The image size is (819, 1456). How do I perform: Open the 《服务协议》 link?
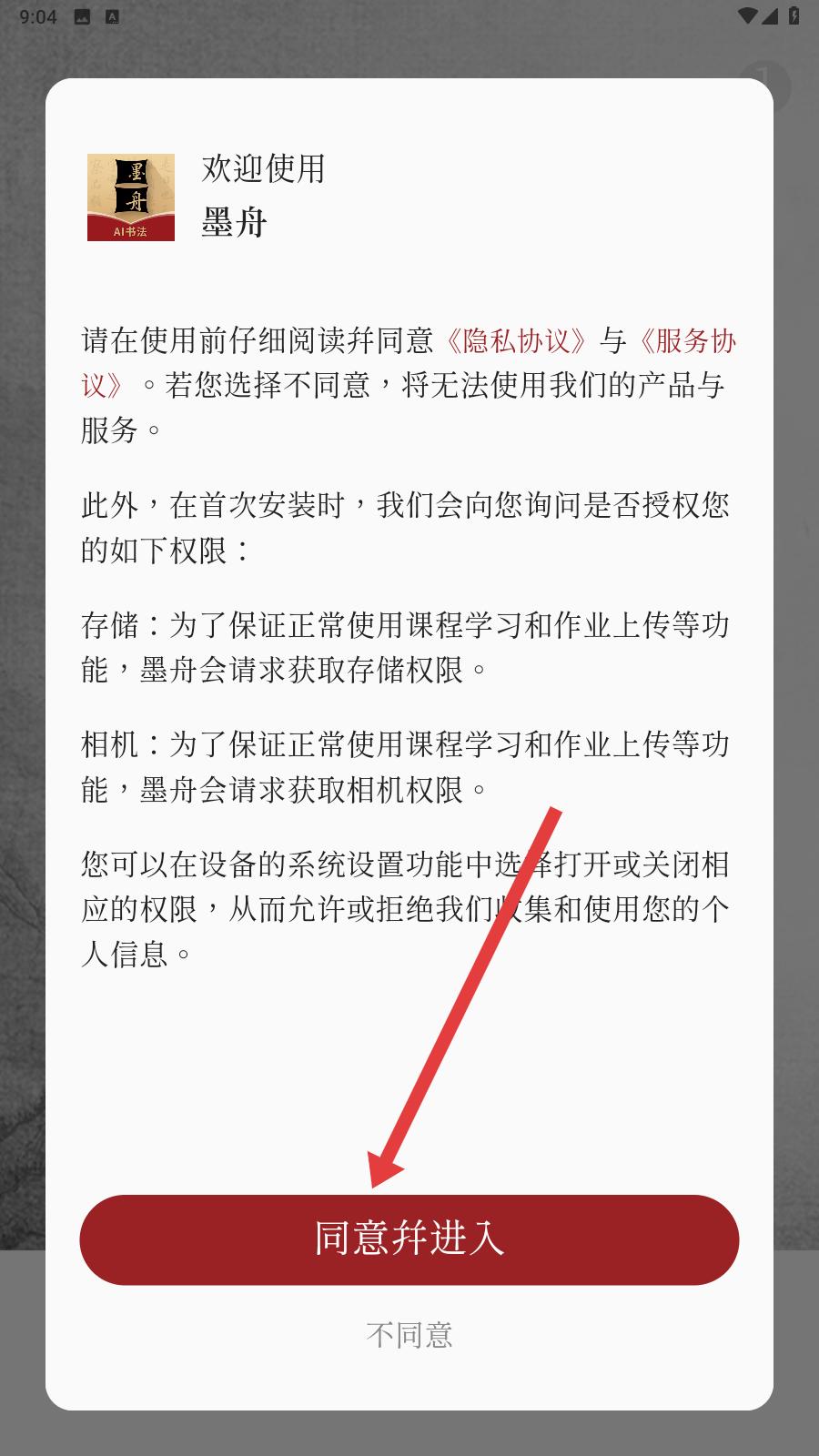pyautogui.click(x=684, y=341)
